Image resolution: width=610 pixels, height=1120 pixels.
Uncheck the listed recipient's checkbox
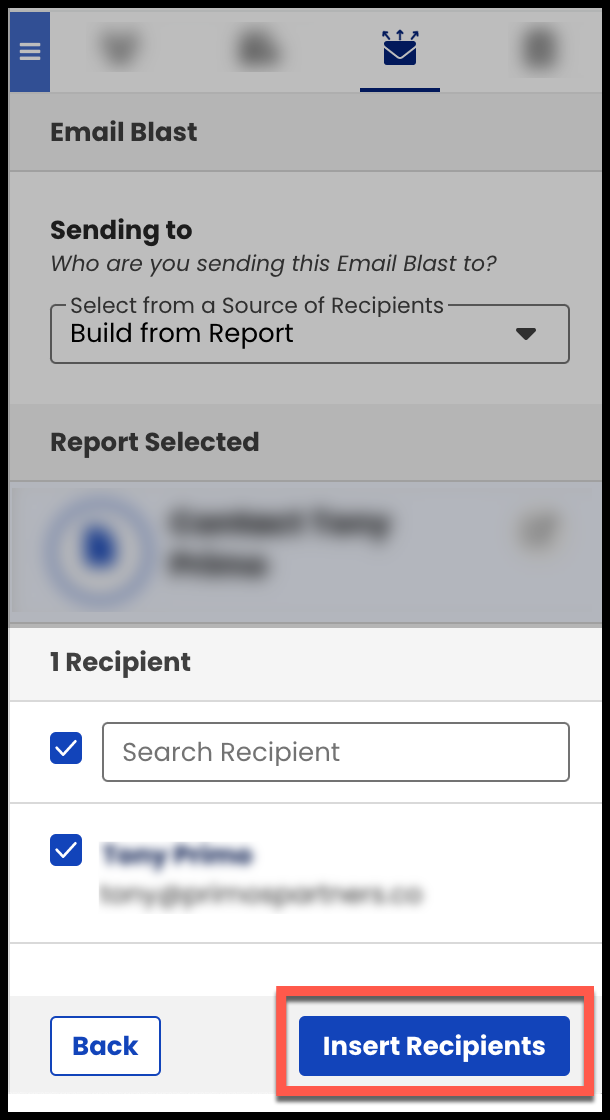click(66, 850)
